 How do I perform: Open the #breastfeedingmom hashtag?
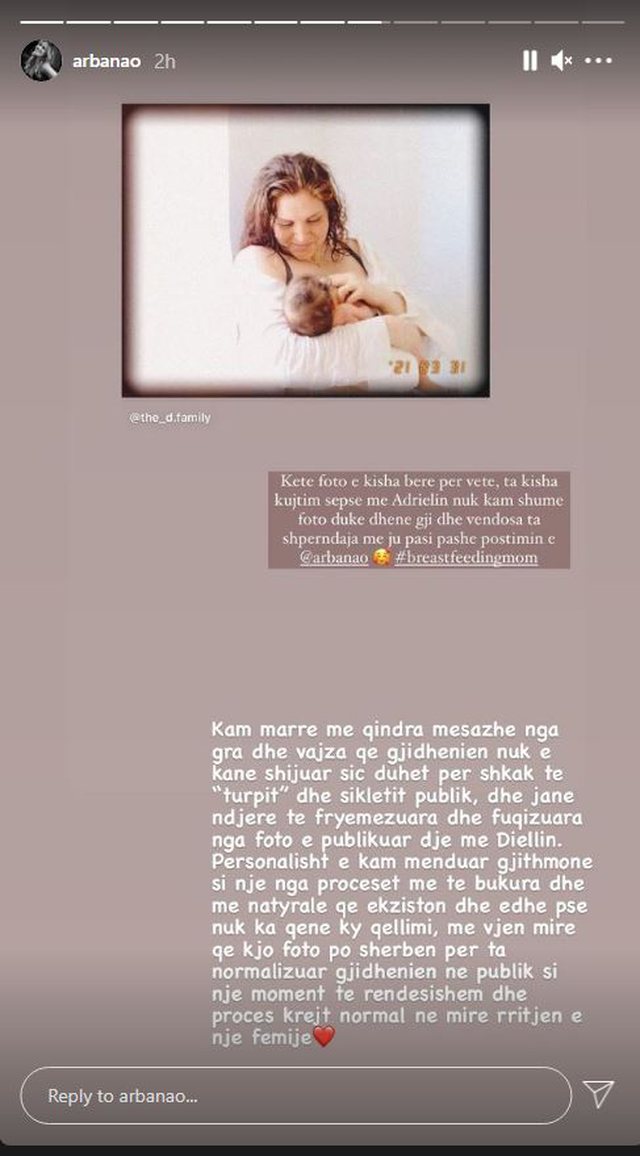[456, 557]
